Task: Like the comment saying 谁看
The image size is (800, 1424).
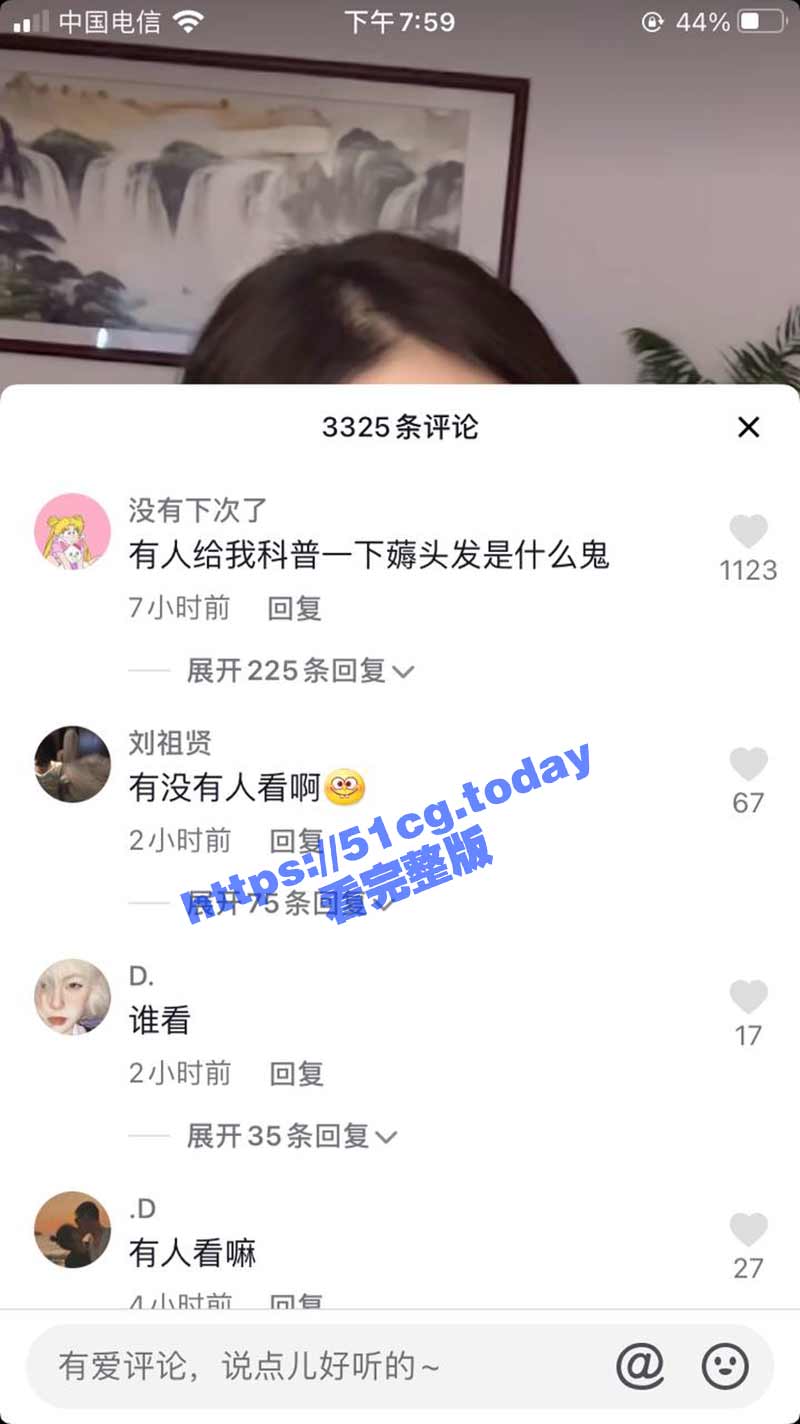Action: 748,997
